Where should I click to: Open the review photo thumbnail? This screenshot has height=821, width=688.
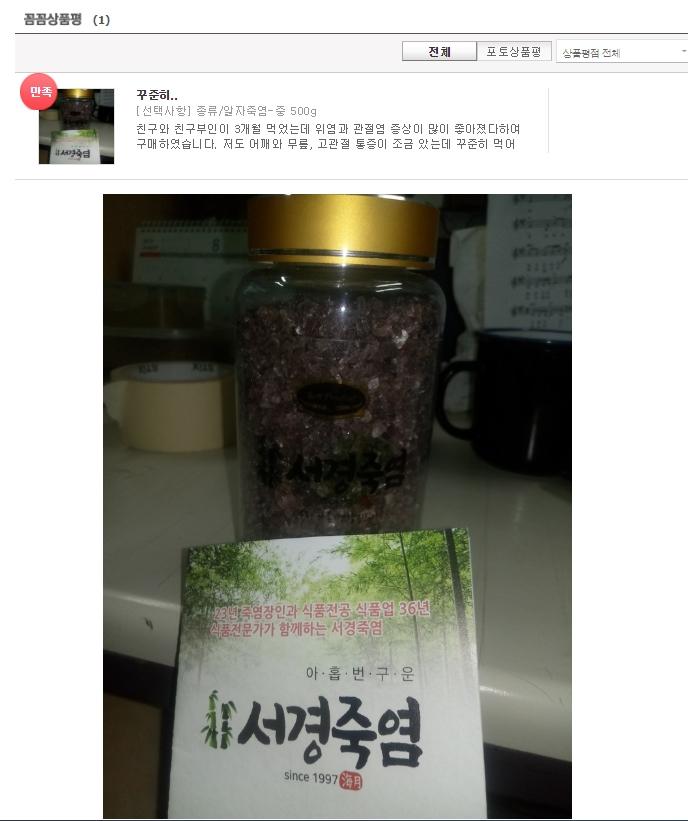(x=76, y=126)
